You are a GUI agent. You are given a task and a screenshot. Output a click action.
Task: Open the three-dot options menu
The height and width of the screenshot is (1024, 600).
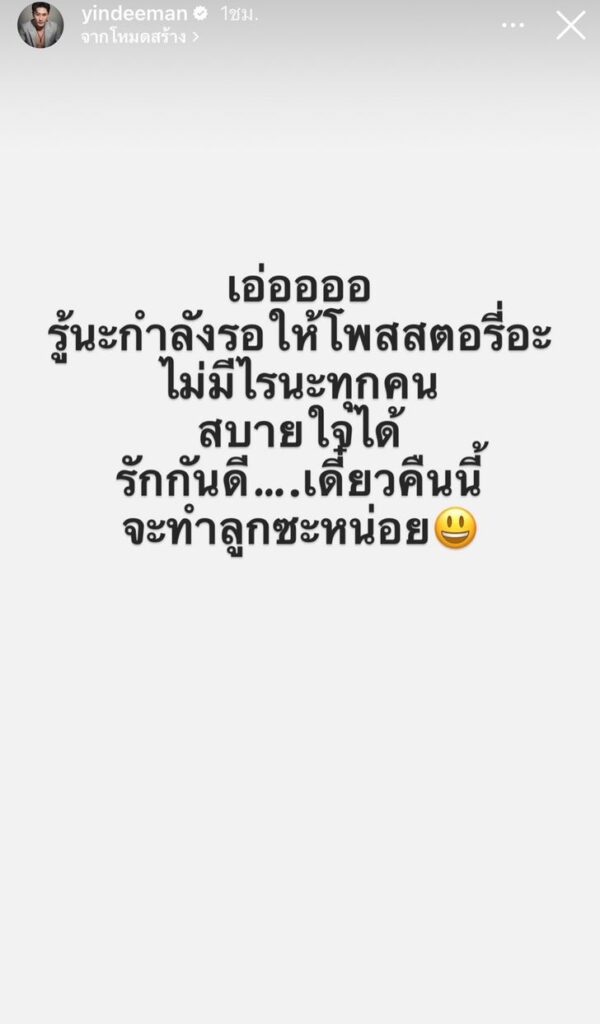tap(513, 25)
